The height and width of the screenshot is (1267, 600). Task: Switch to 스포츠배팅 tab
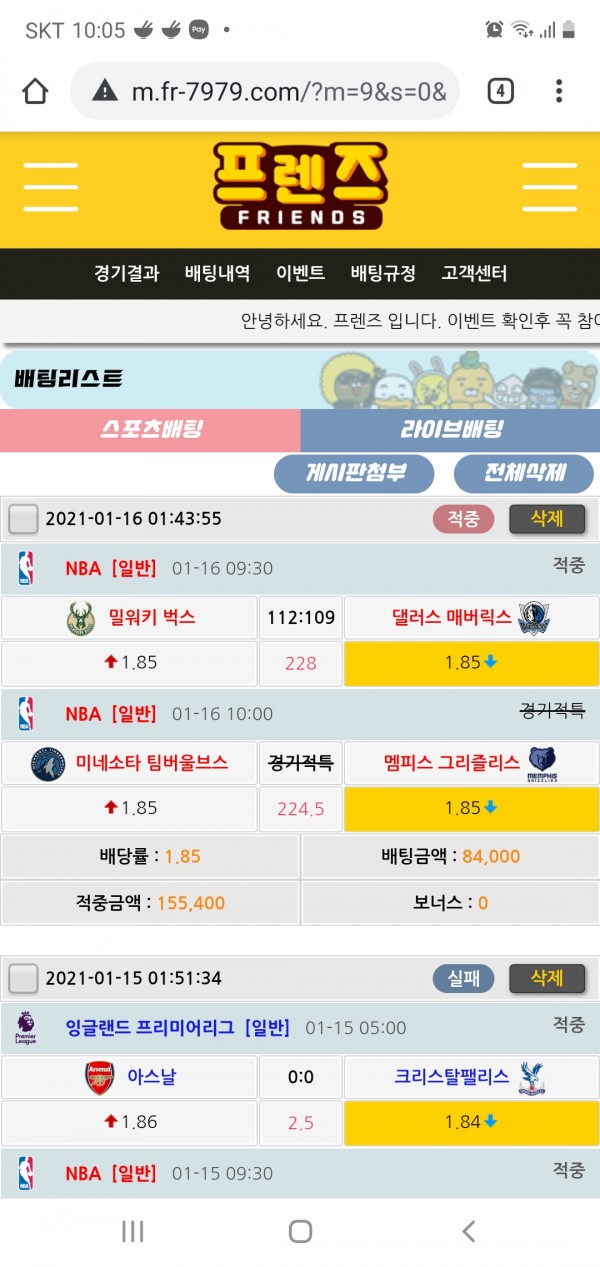pos(150,430)
